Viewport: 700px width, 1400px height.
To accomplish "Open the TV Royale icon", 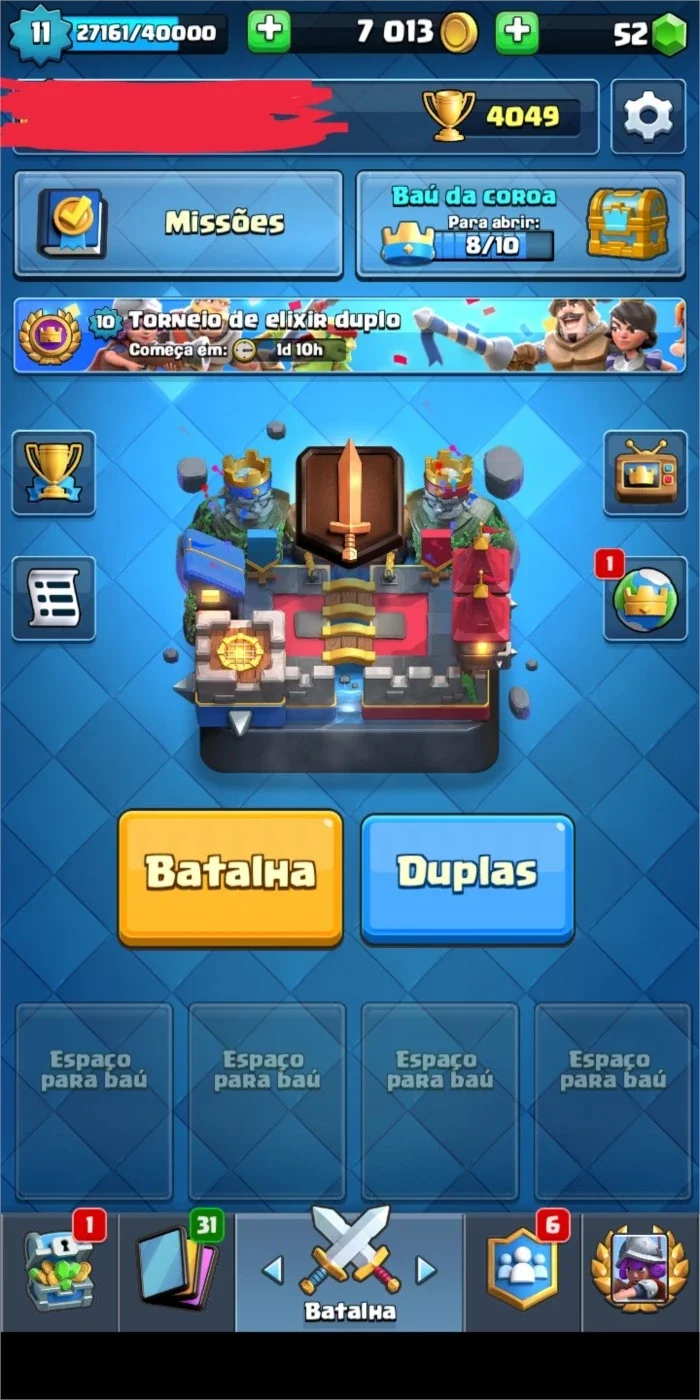I will [x=645, y=472].
